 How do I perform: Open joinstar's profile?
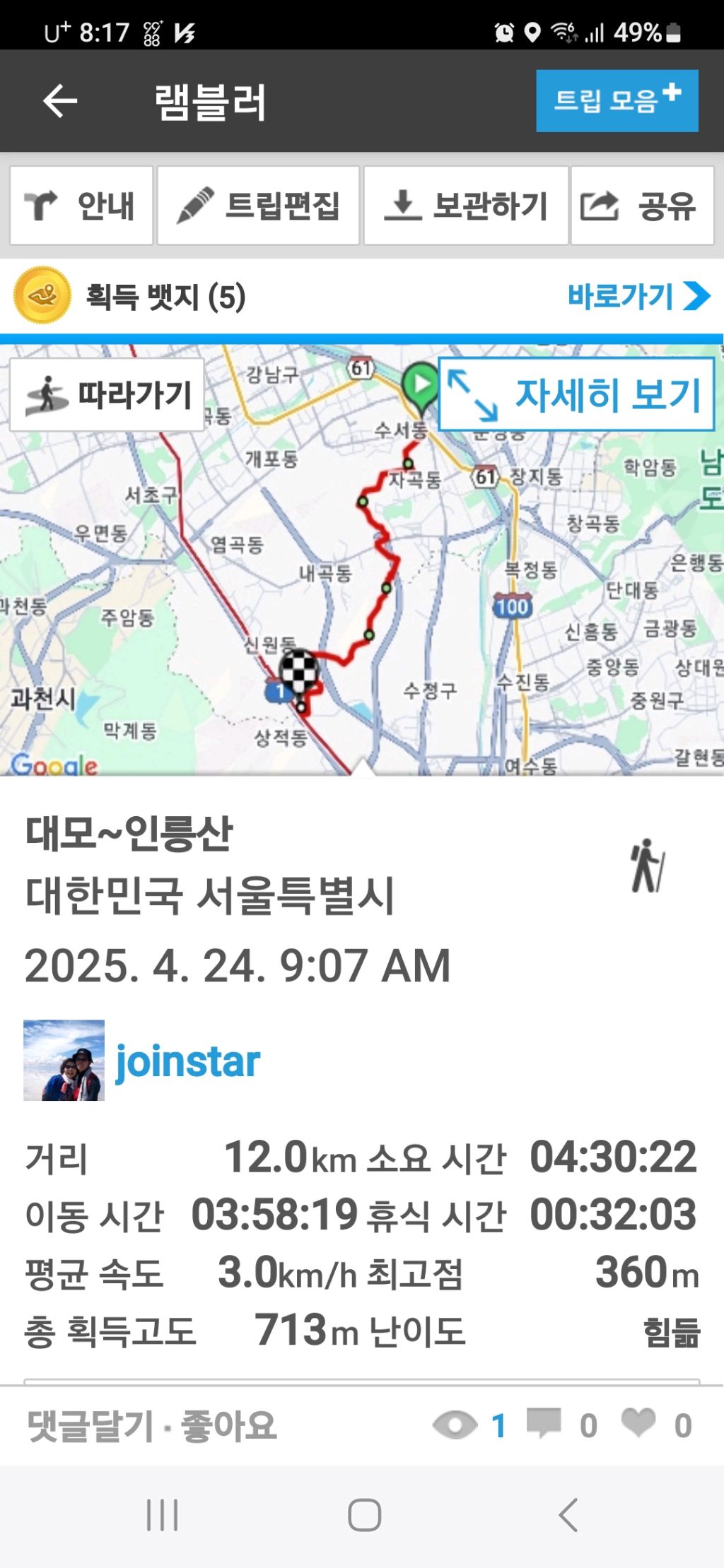(x=187, y=1061)
